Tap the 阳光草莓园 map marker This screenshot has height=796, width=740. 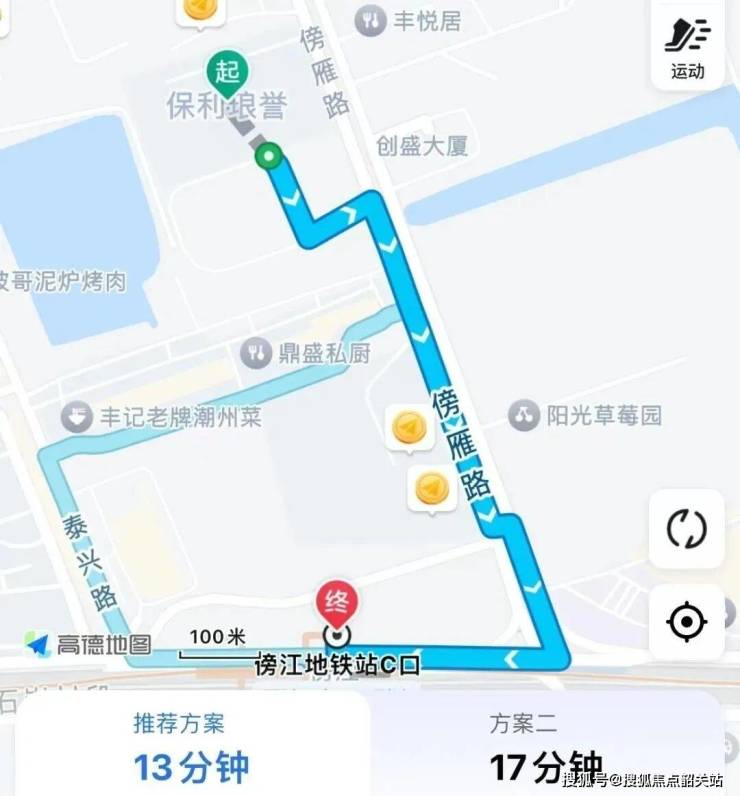pyautogui.click(x=524, y=415)
